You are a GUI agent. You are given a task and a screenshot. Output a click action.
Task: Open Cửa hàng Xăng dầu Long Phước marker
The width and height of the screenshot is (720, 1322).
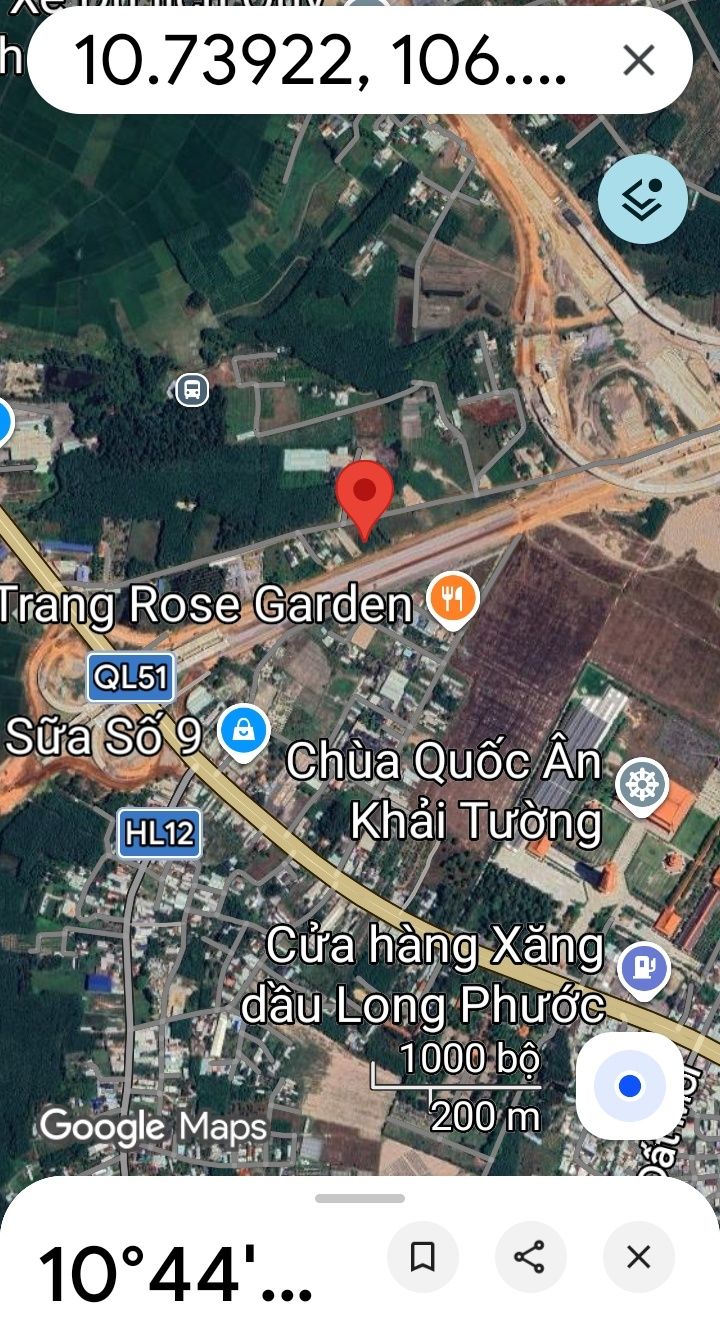644,968
